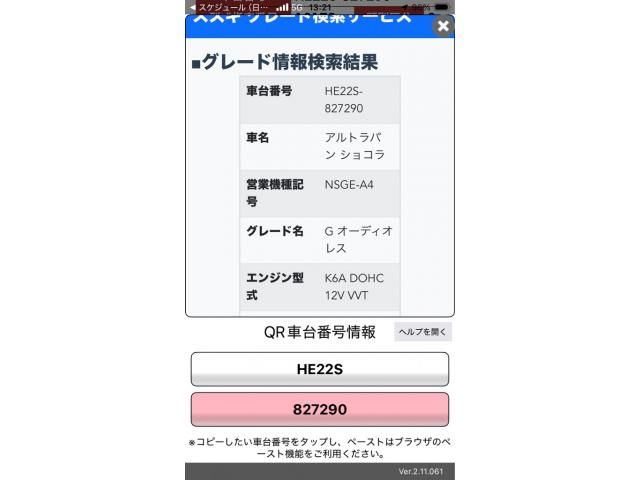The height and width of the screenshot is (480, 640).
Task: Close the grade search results popup
Action: pyautogui.click(x=443, y=27)
